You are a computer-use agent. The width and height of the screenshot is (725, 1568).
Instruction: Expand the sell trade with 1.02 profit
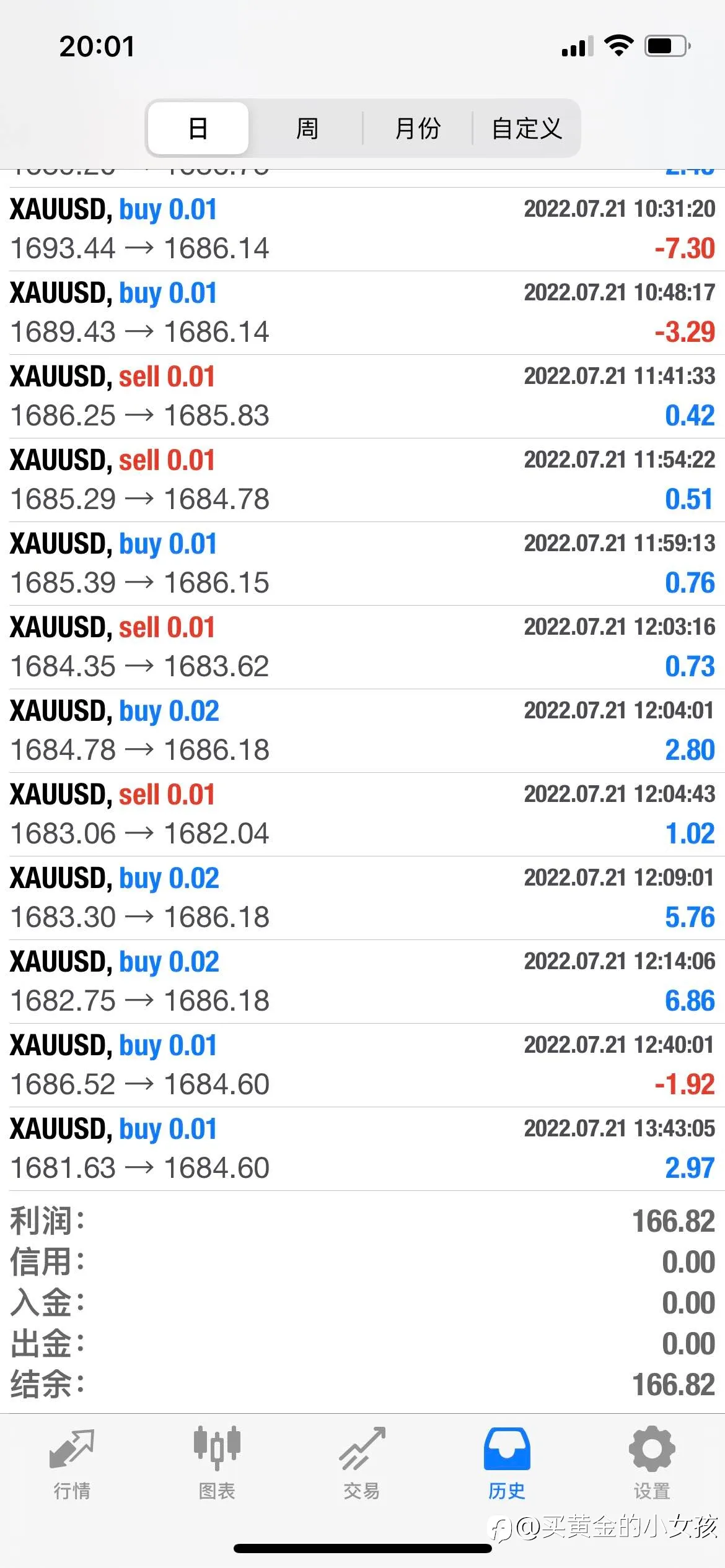[362, 814]
